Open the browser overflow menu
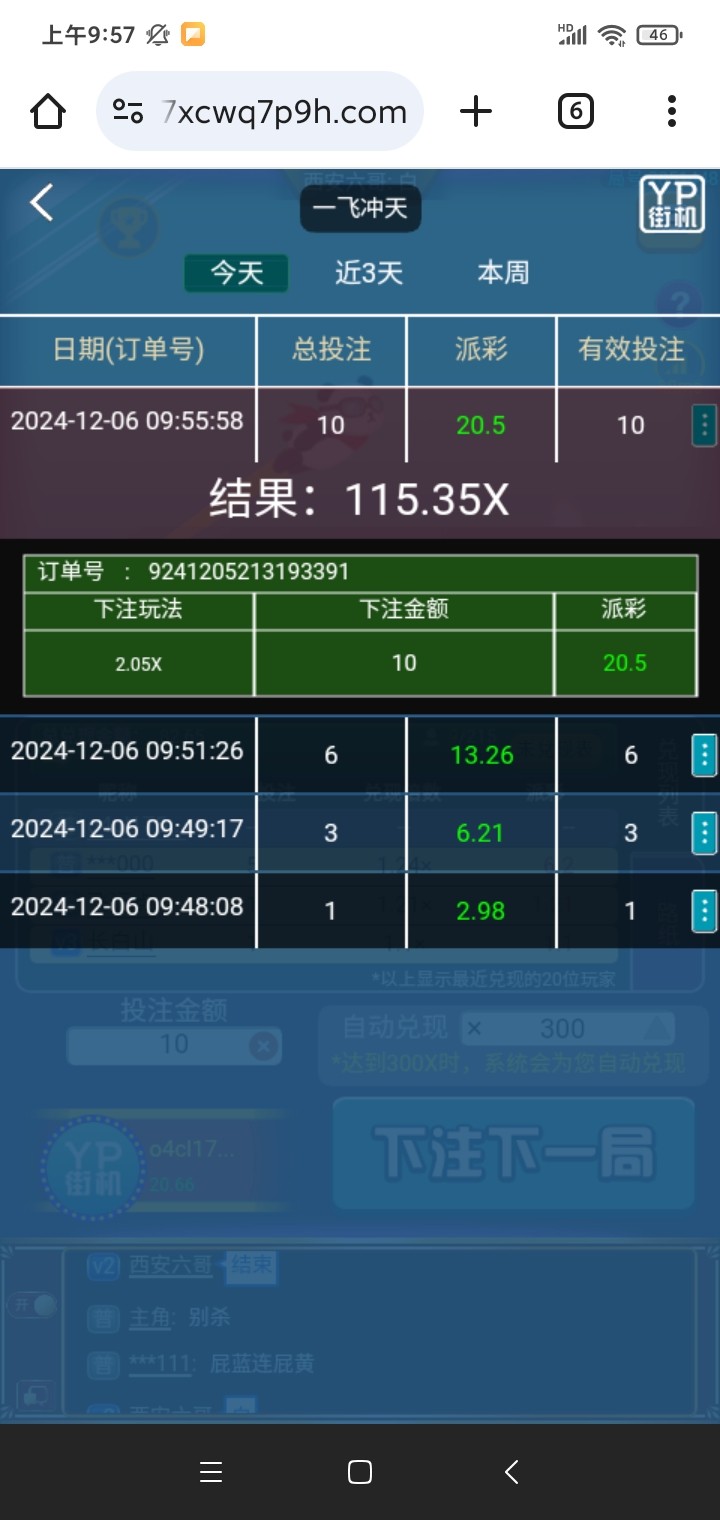Screen dimensions: 720x1520 (671, 111)
